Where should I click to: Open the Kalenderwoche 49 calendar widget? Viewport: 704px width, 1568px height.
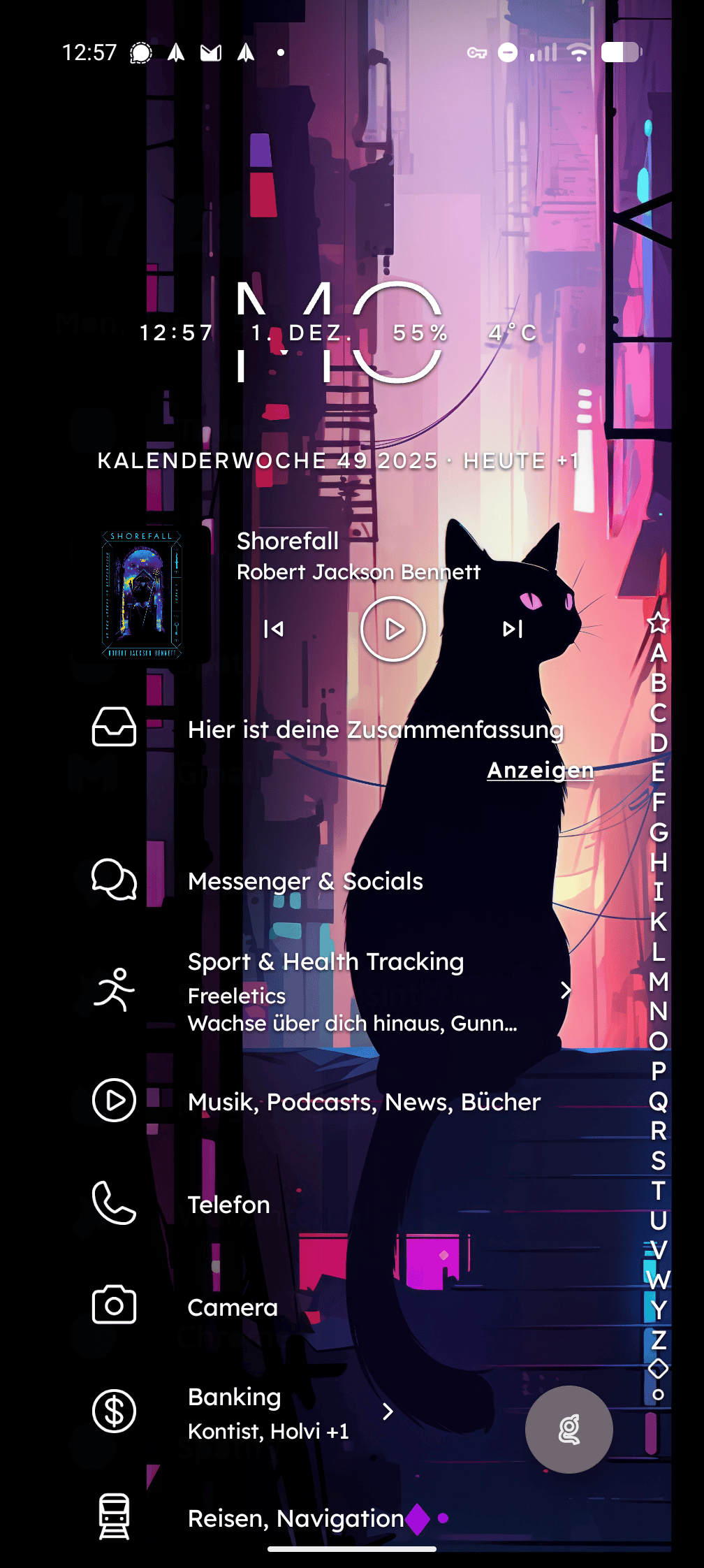coord(339,461)
